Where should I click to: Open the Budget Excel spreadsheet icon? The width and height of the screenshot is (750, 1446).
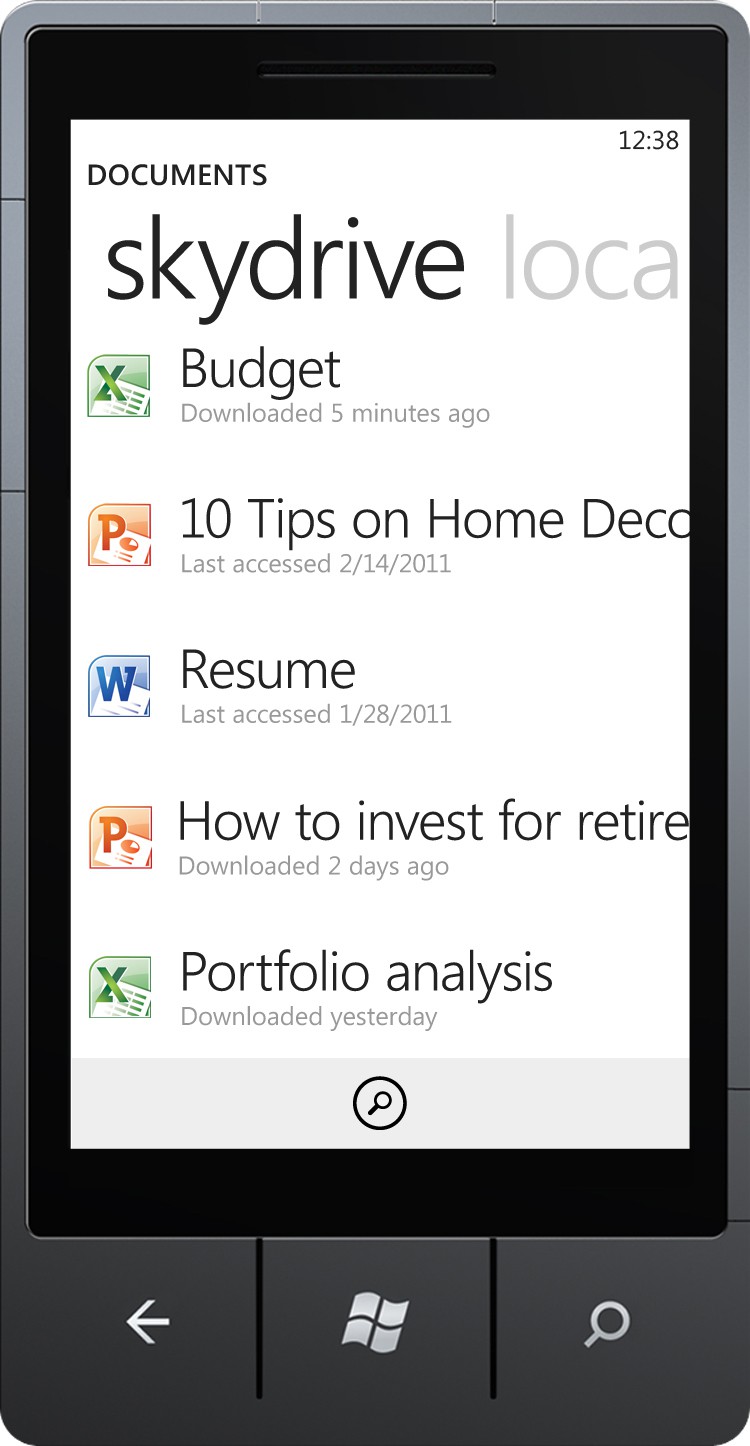(x=119, y=383)
